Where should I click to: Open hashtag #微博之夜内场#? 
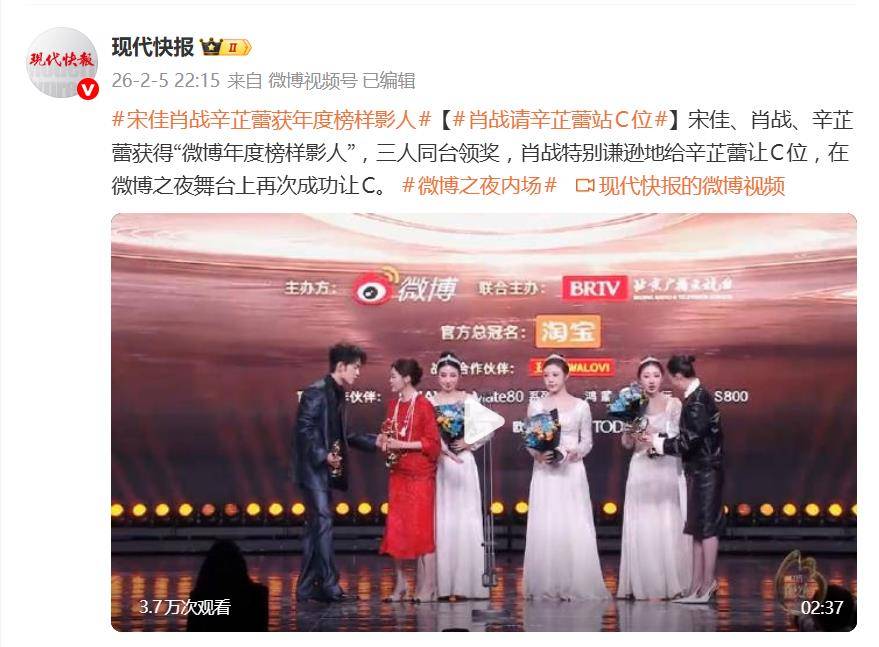tap(479, 185)
